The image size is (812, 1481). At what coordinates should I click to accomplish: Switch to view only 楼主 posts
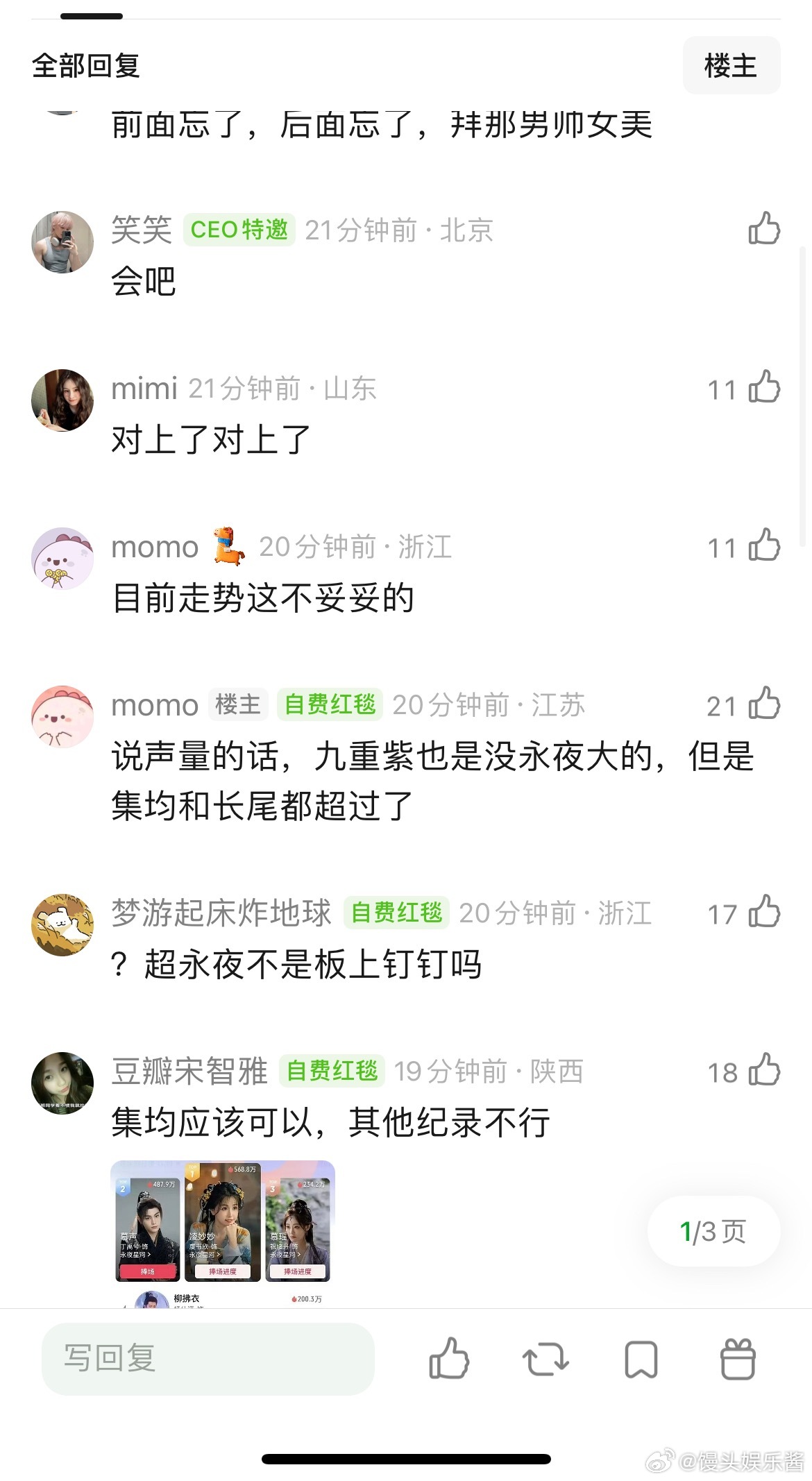tap(731, 65)
